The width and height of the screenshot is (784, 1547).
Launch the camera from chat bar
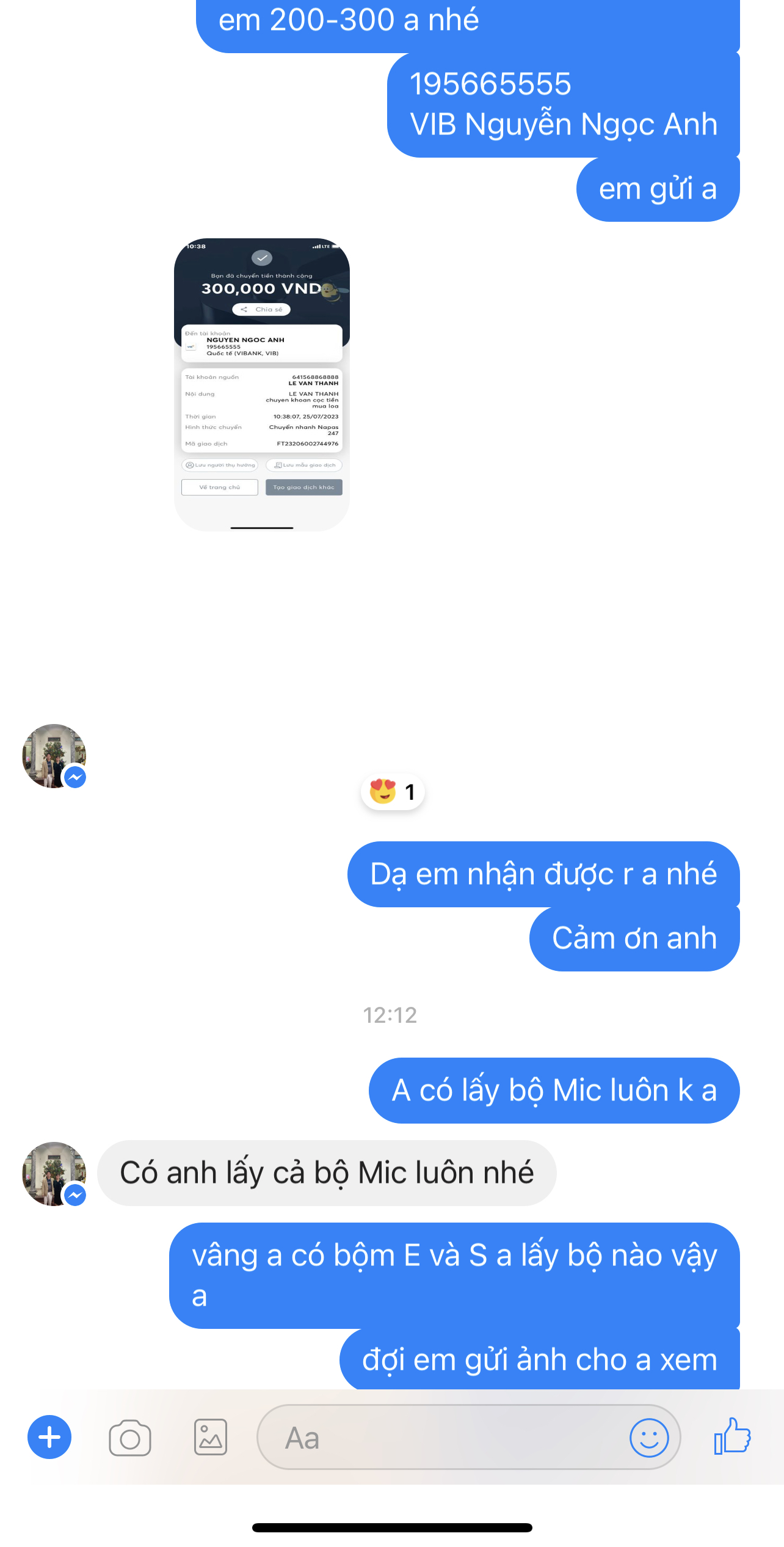(130, 1438)
